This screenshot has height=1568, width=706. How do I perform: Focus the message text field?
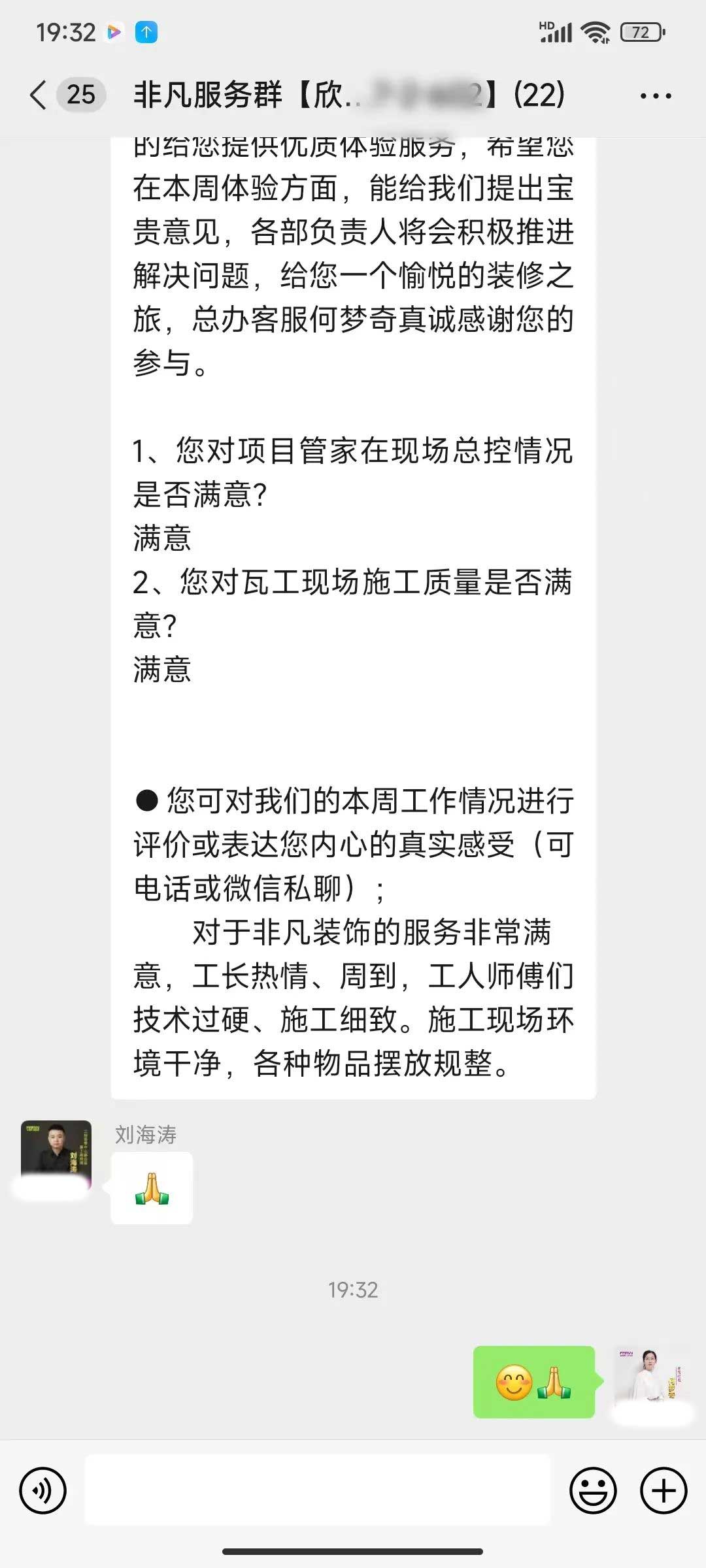pos(318,1490)
